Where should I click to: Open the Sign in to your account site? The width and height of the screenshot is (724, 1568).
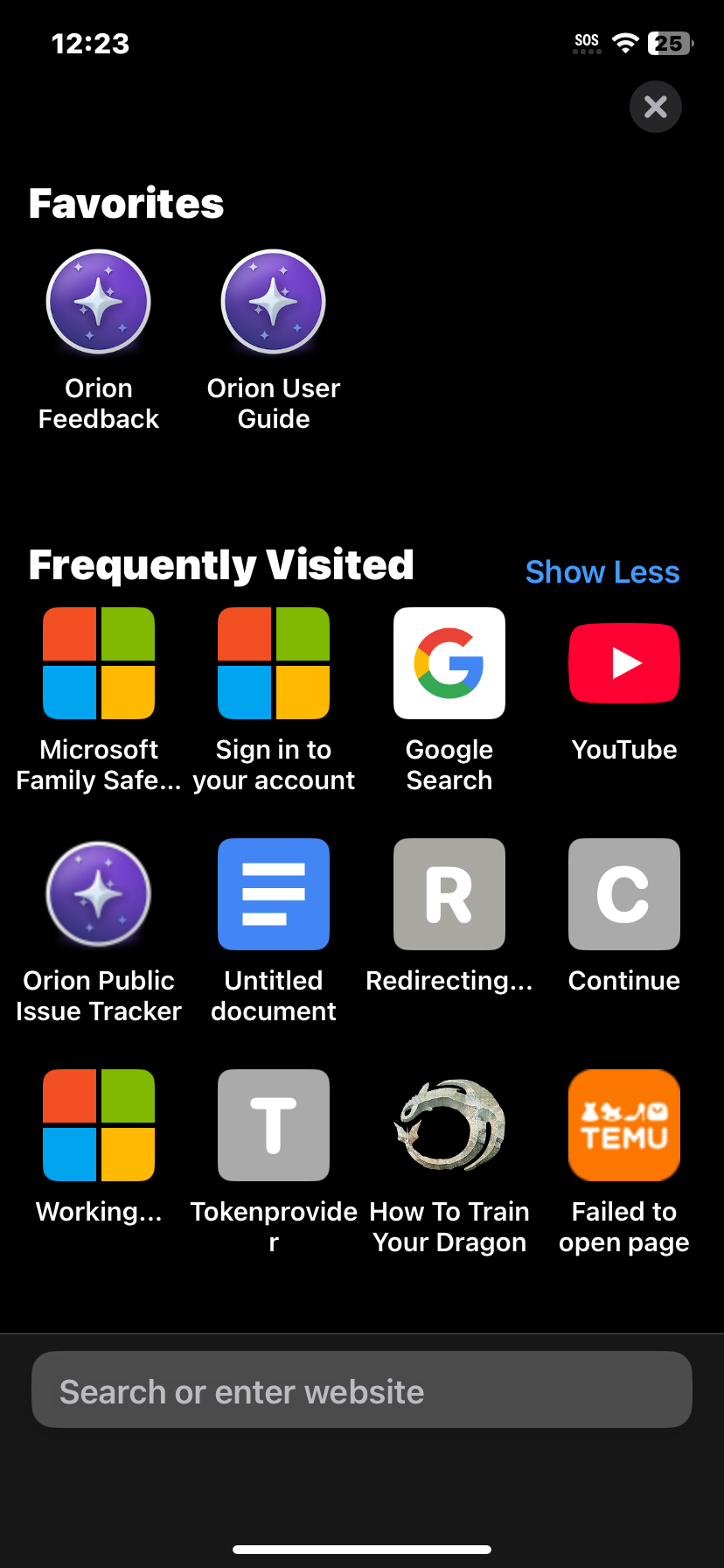pyautogui.click(x=274, y=663)
